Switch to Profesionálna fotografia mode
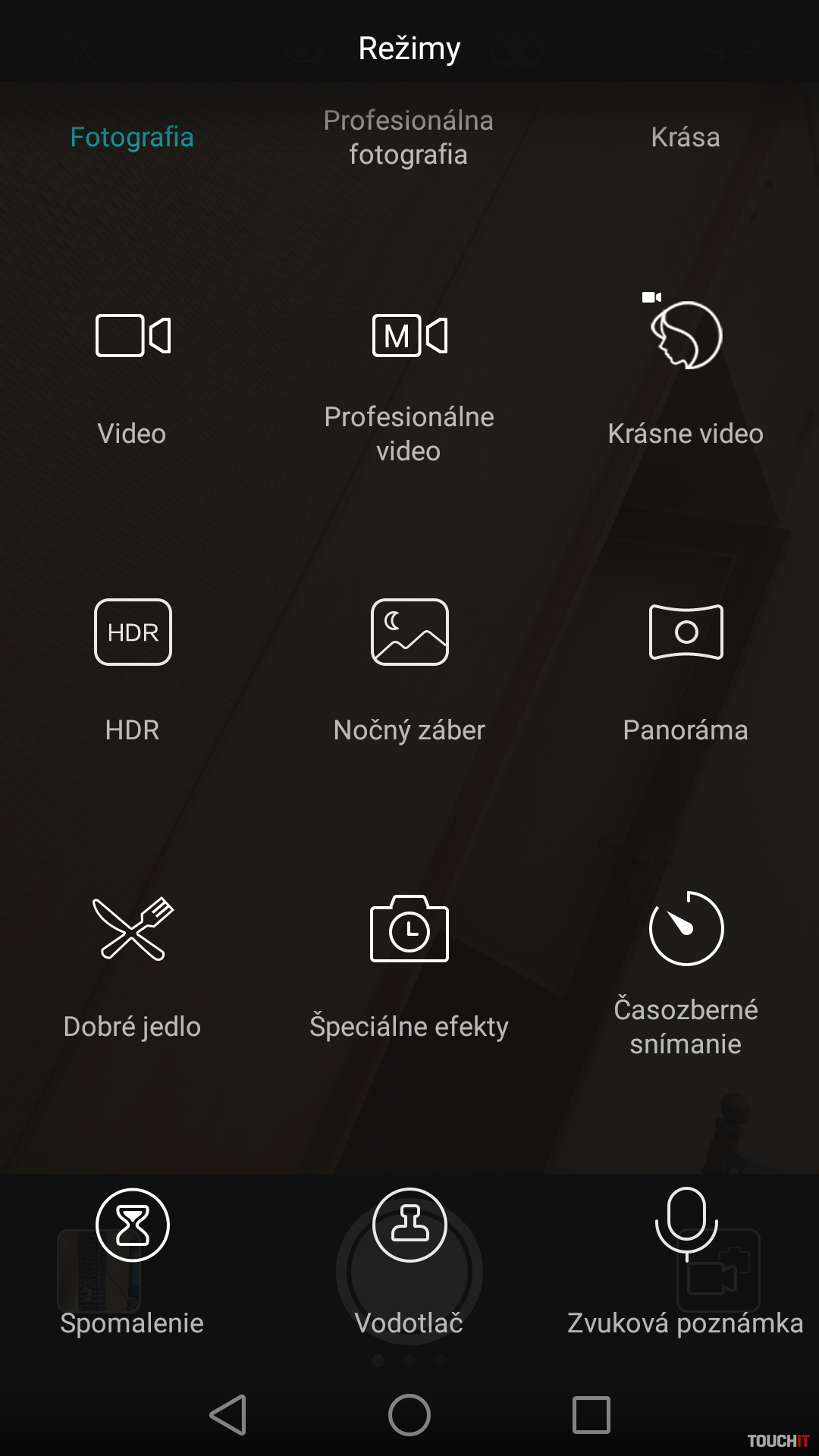 409,137
